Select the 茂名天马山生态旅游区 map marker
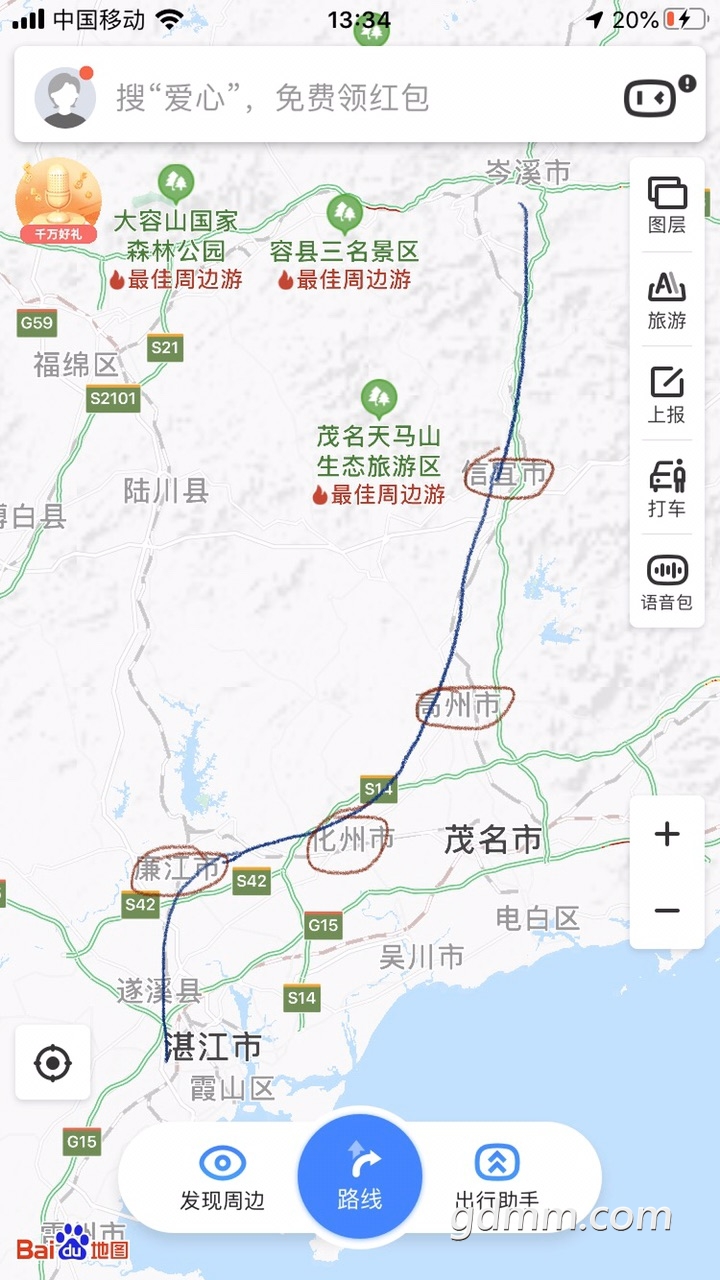Image resolution: width=720 pixels, height=1280 pixels. tap(378, 400)
